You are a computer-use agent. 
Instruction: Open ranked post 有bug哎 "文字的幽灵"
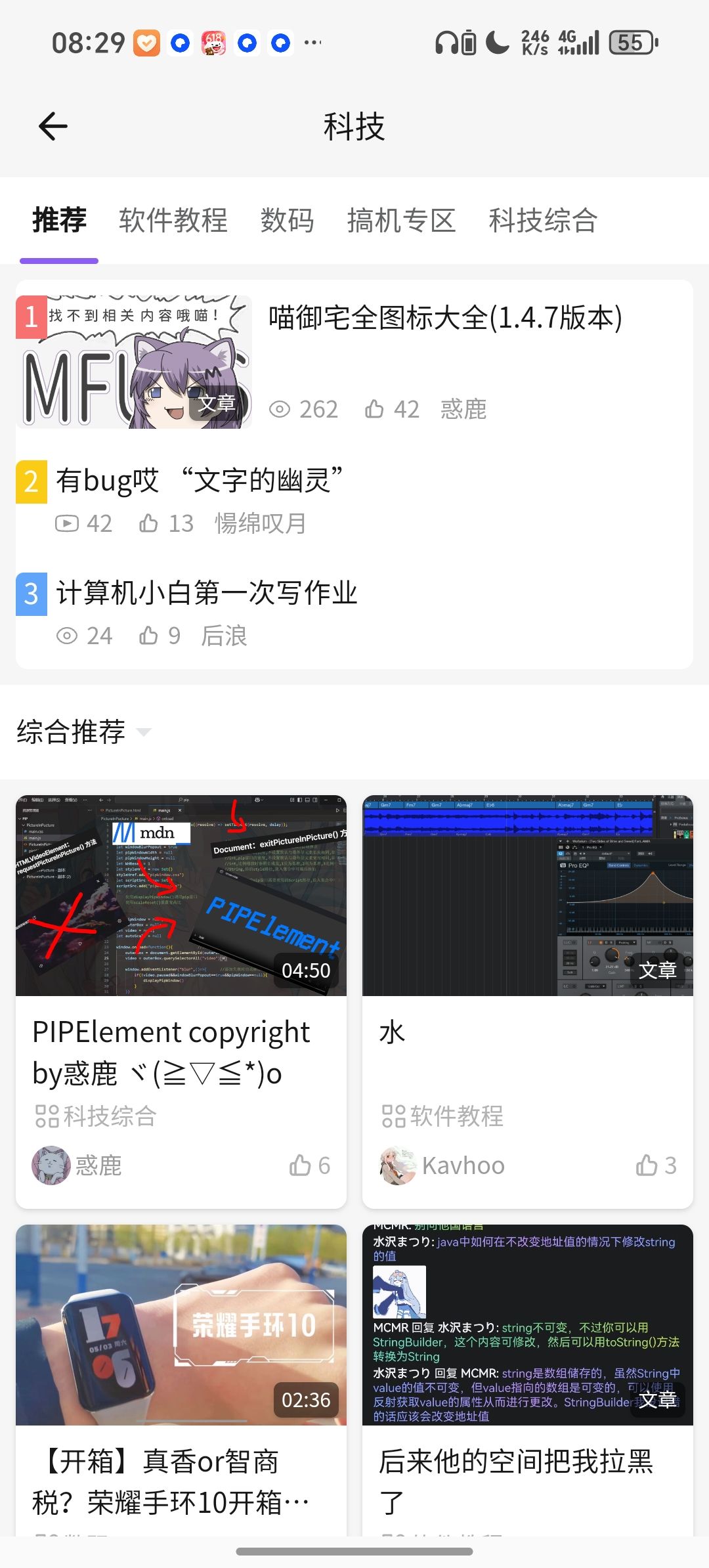tap(199, 481)
